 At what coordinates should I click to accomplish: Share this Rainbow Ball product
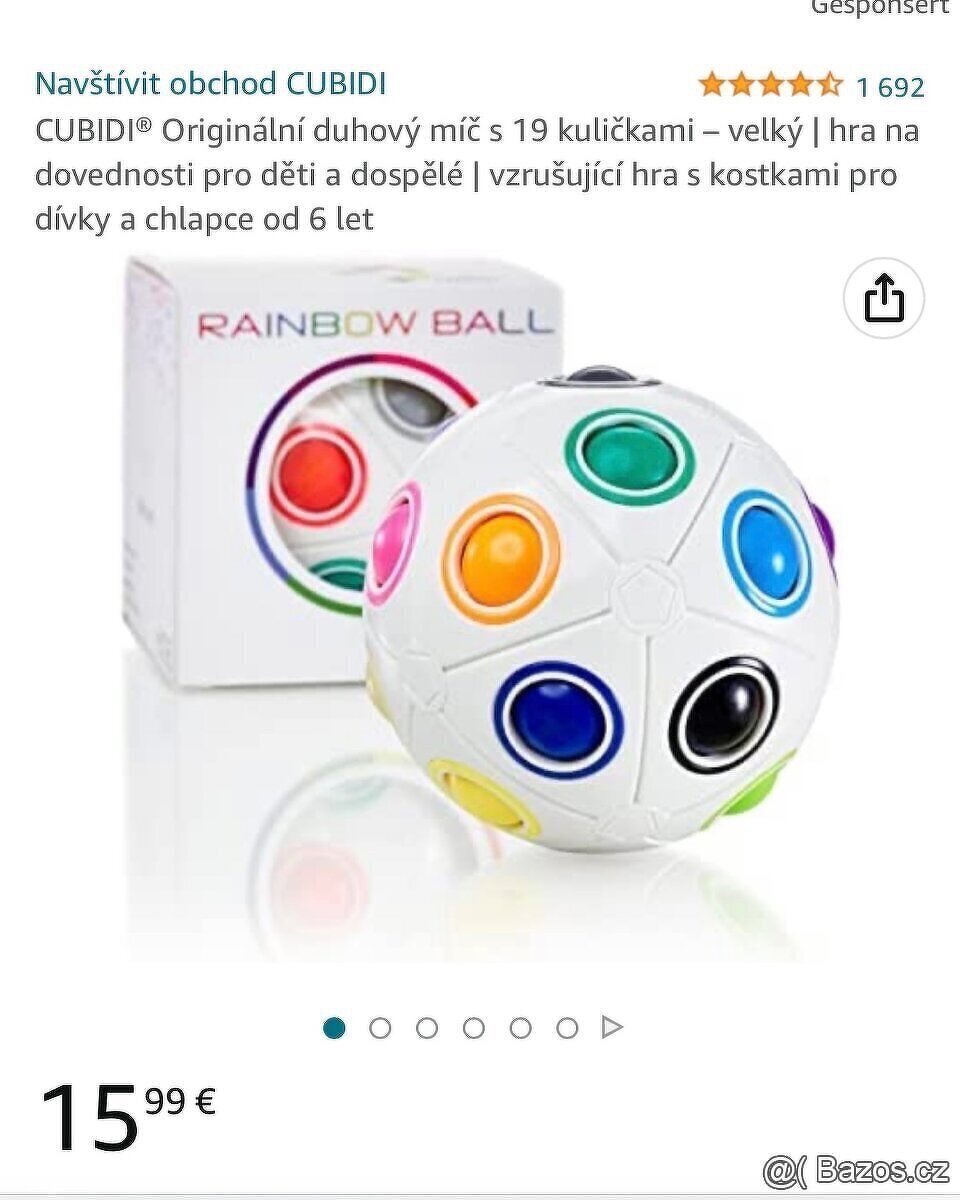883,298
